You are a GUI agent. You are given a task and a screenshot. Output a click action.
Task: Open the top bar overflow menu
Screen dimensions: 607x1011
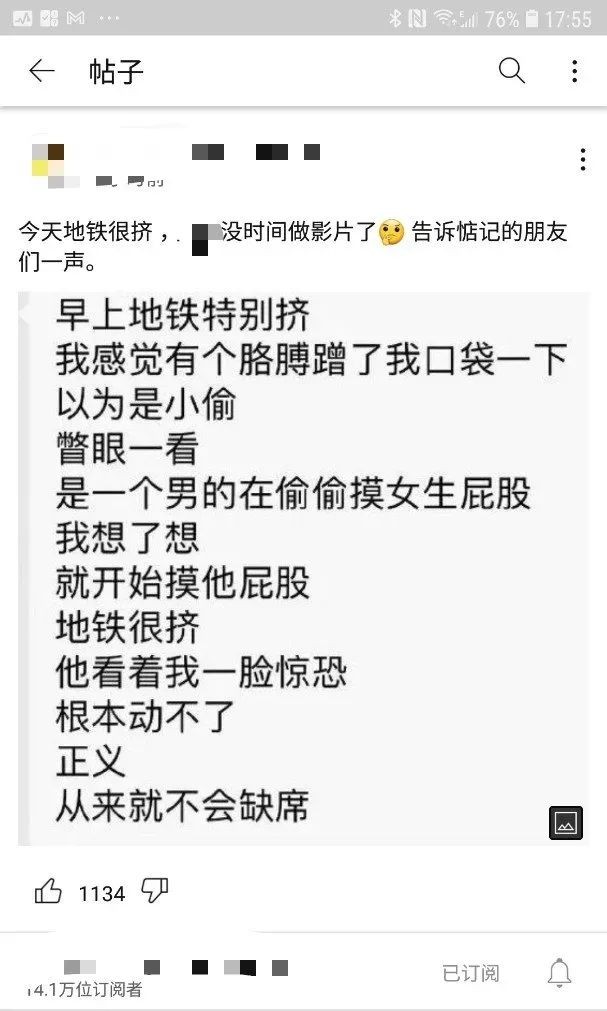click(574, 71)
